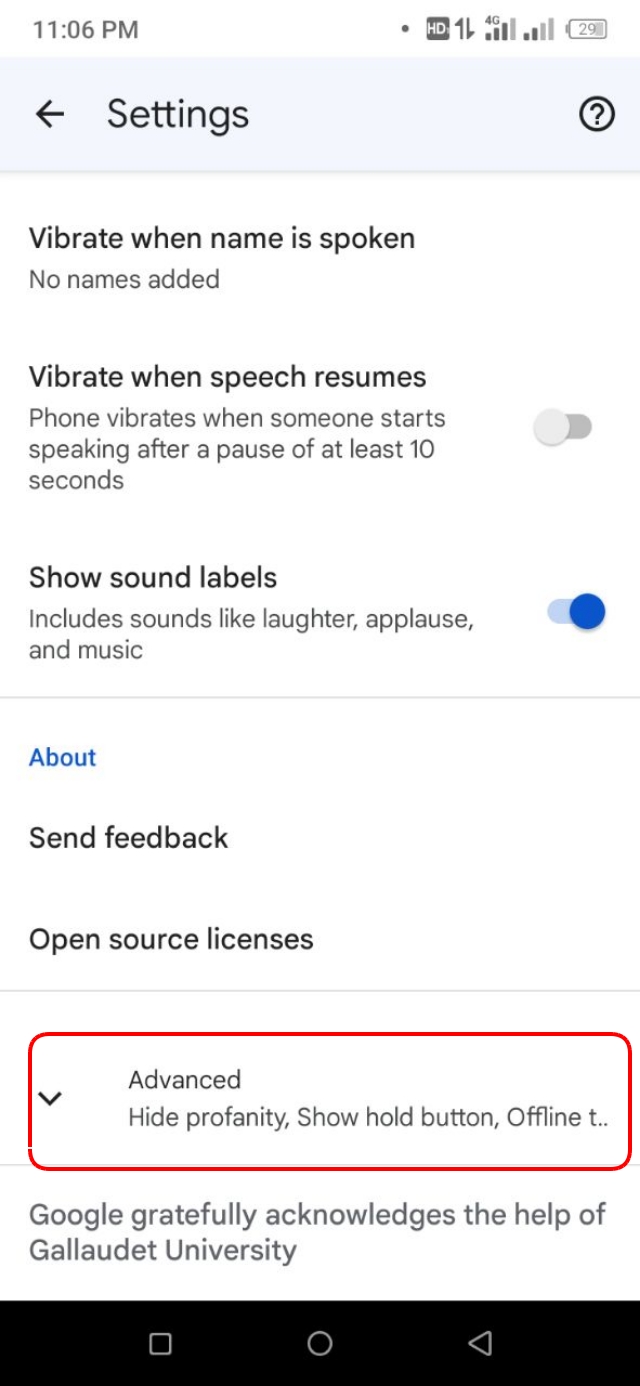Viewport: 640px width, 1386px height.
Task: Open the recent apps view
Action: [x=160, y=1343]
